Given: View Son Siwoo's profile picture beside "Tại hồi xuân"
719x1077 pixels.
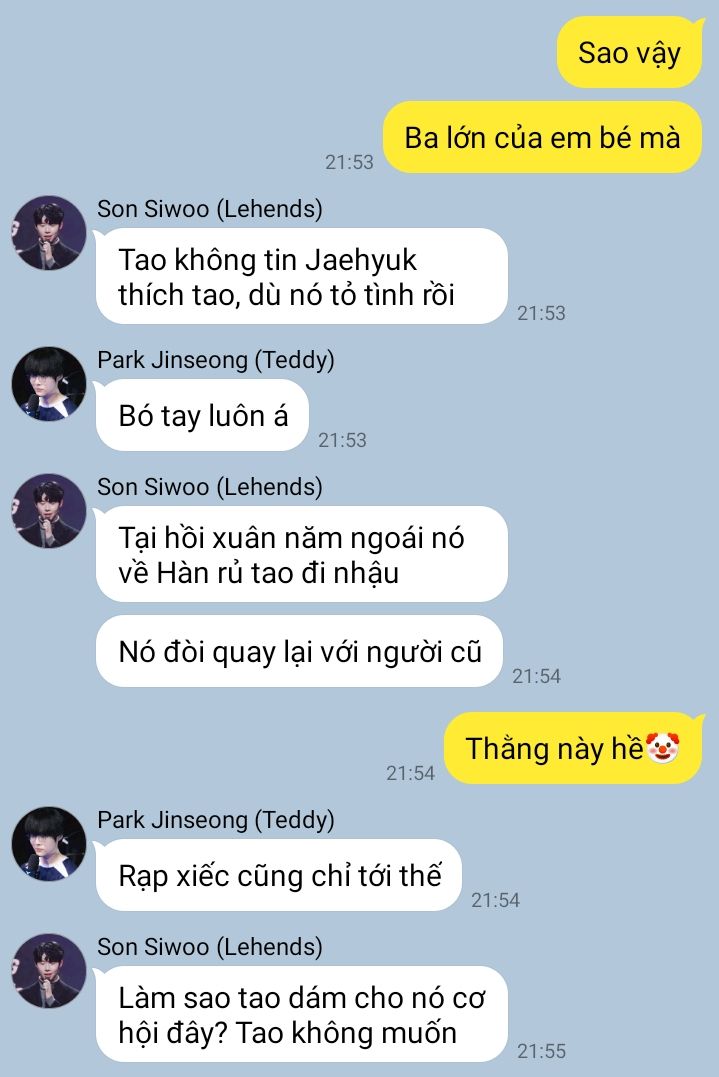Looking at the screenshot, I should click(48, 511).
